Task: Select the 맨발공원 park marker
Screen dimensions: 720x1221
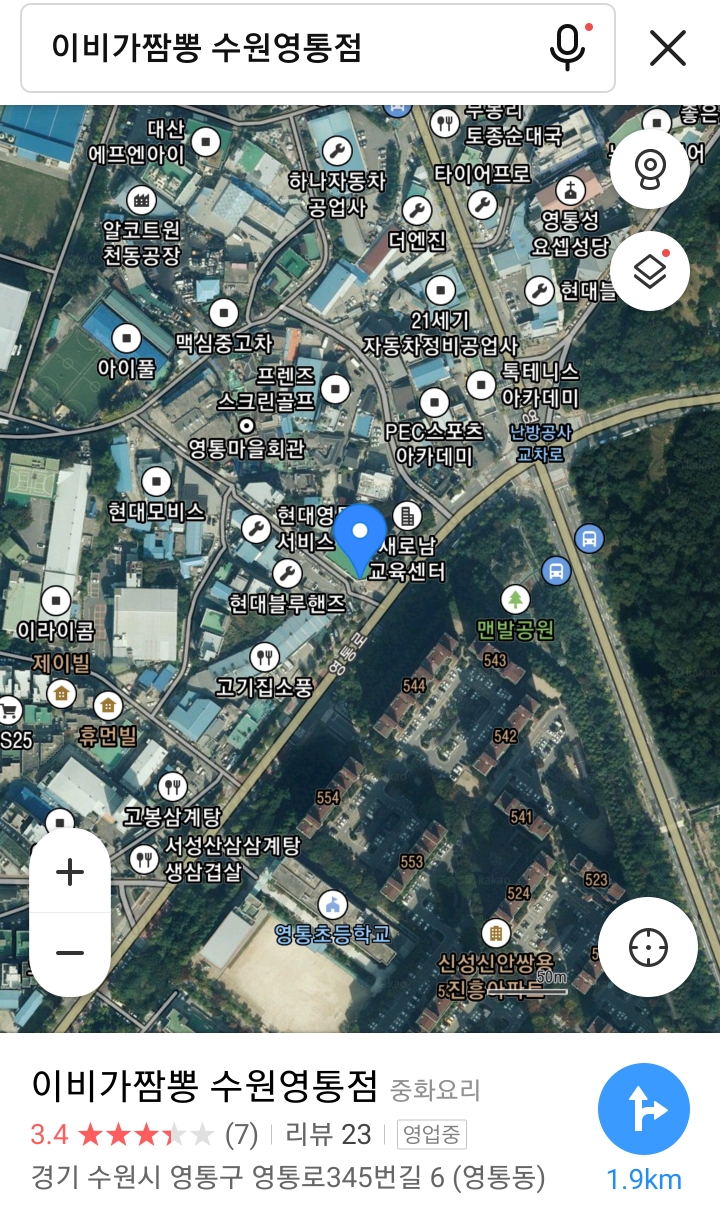Action: (516, 599)
